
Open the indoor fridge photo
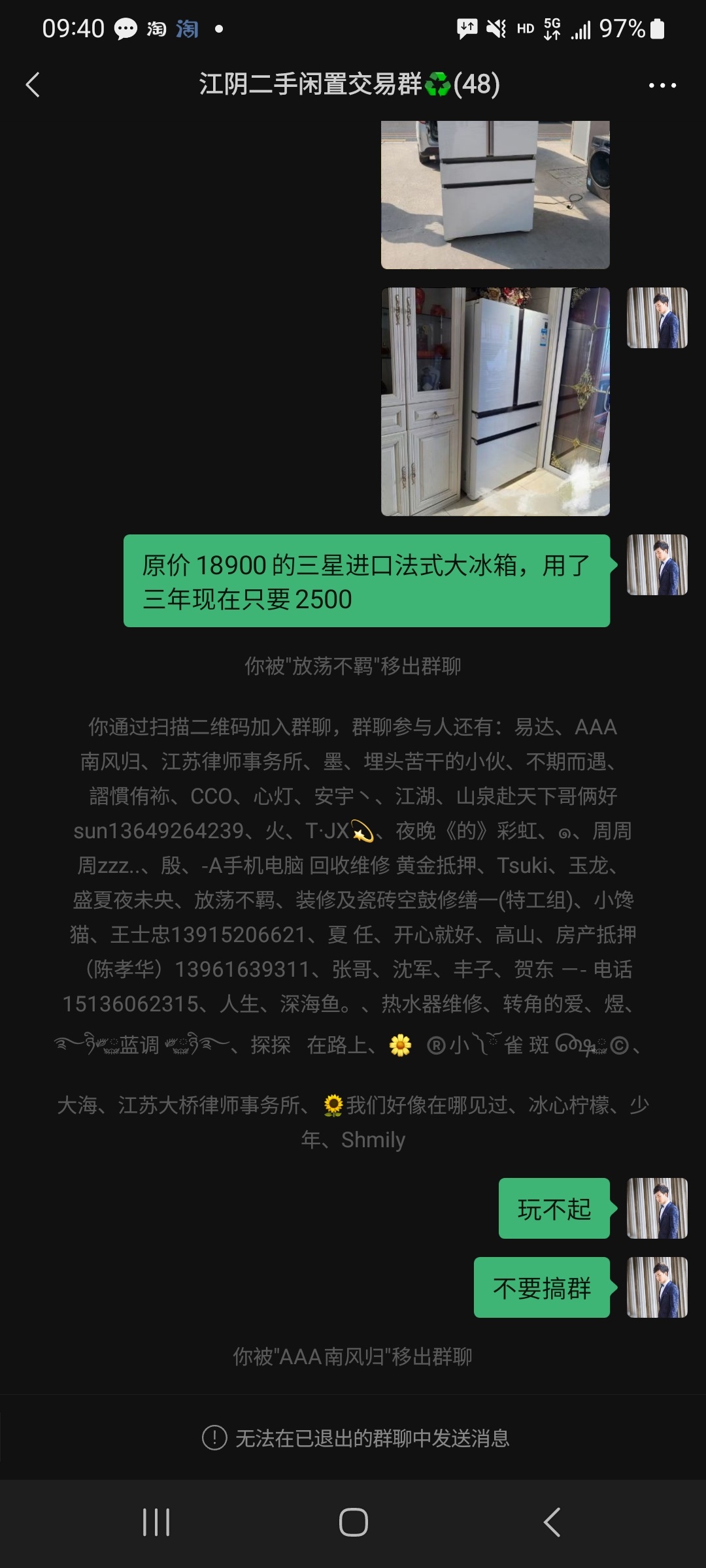pyautogui.click(x=495, y=401)
